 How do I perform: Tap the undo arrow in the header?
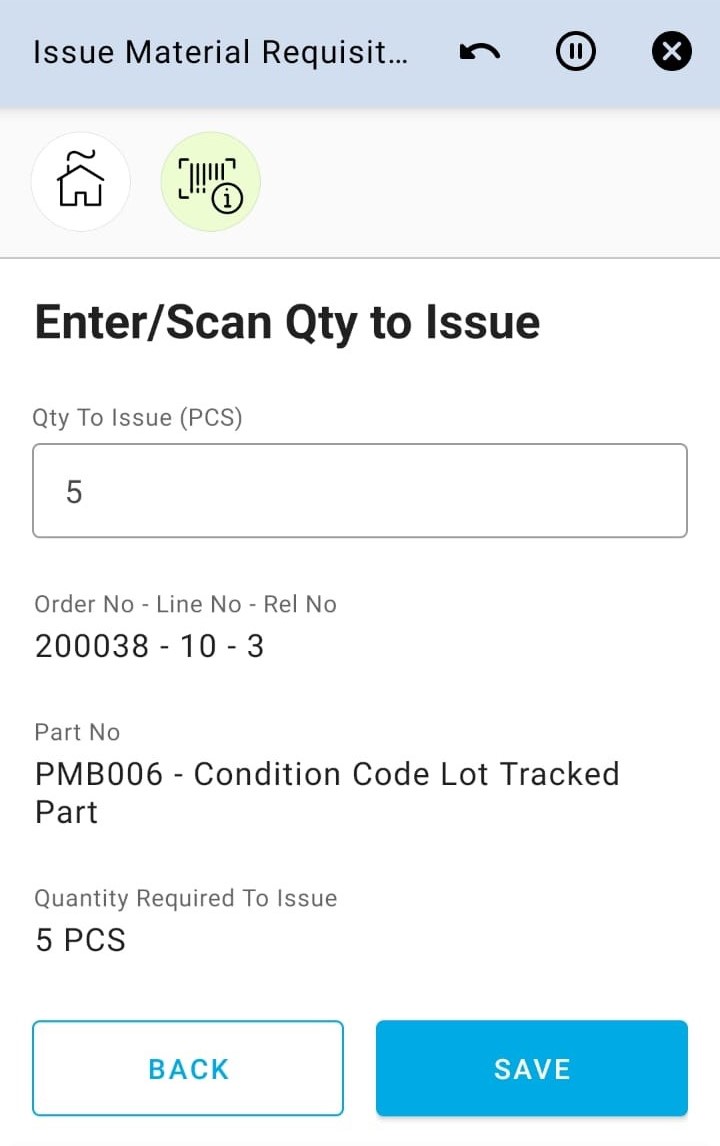pyautogui.click(x=480, y=52)
